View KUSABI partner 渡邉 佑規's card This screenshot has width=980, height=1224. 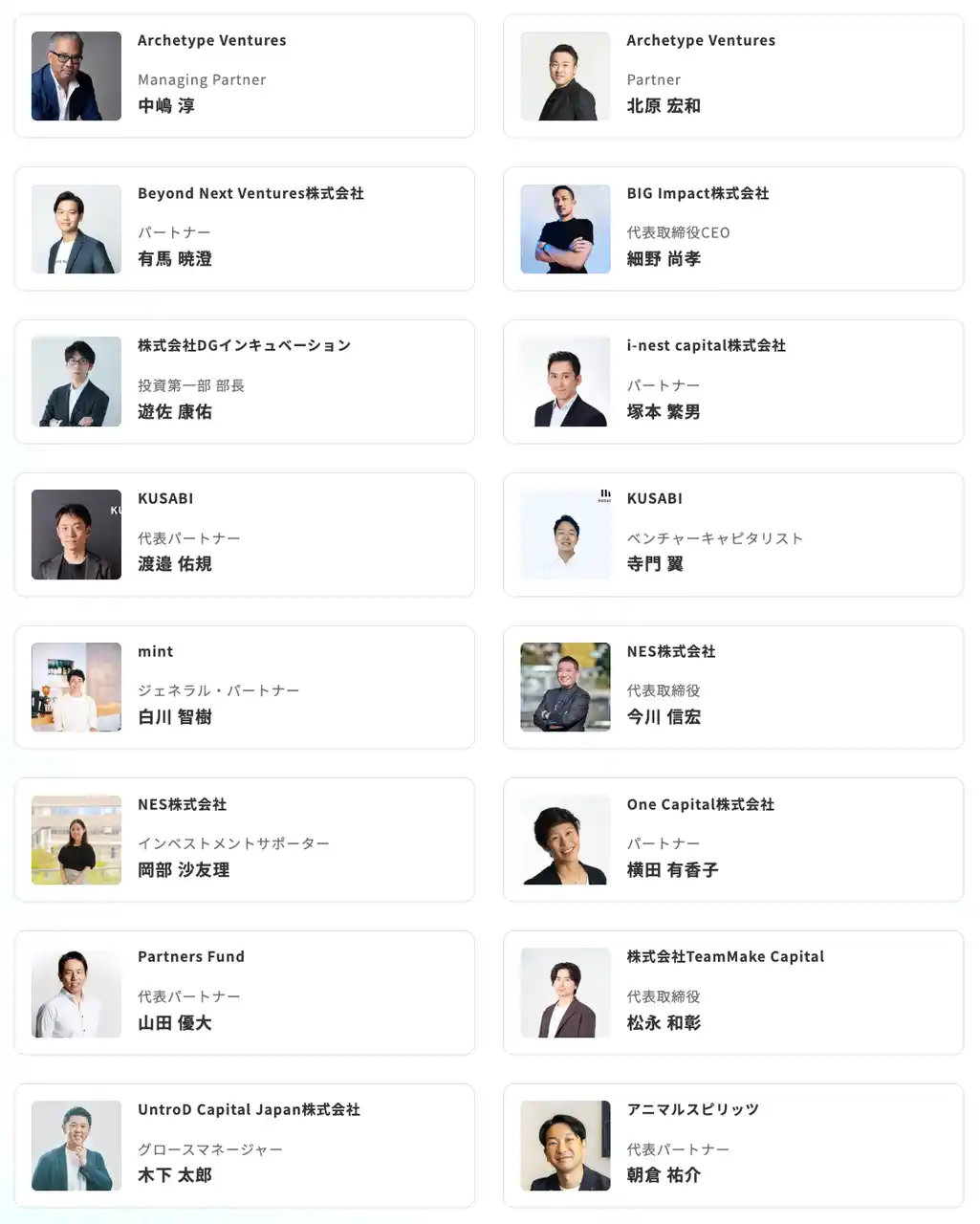click(x=244, y=535)
